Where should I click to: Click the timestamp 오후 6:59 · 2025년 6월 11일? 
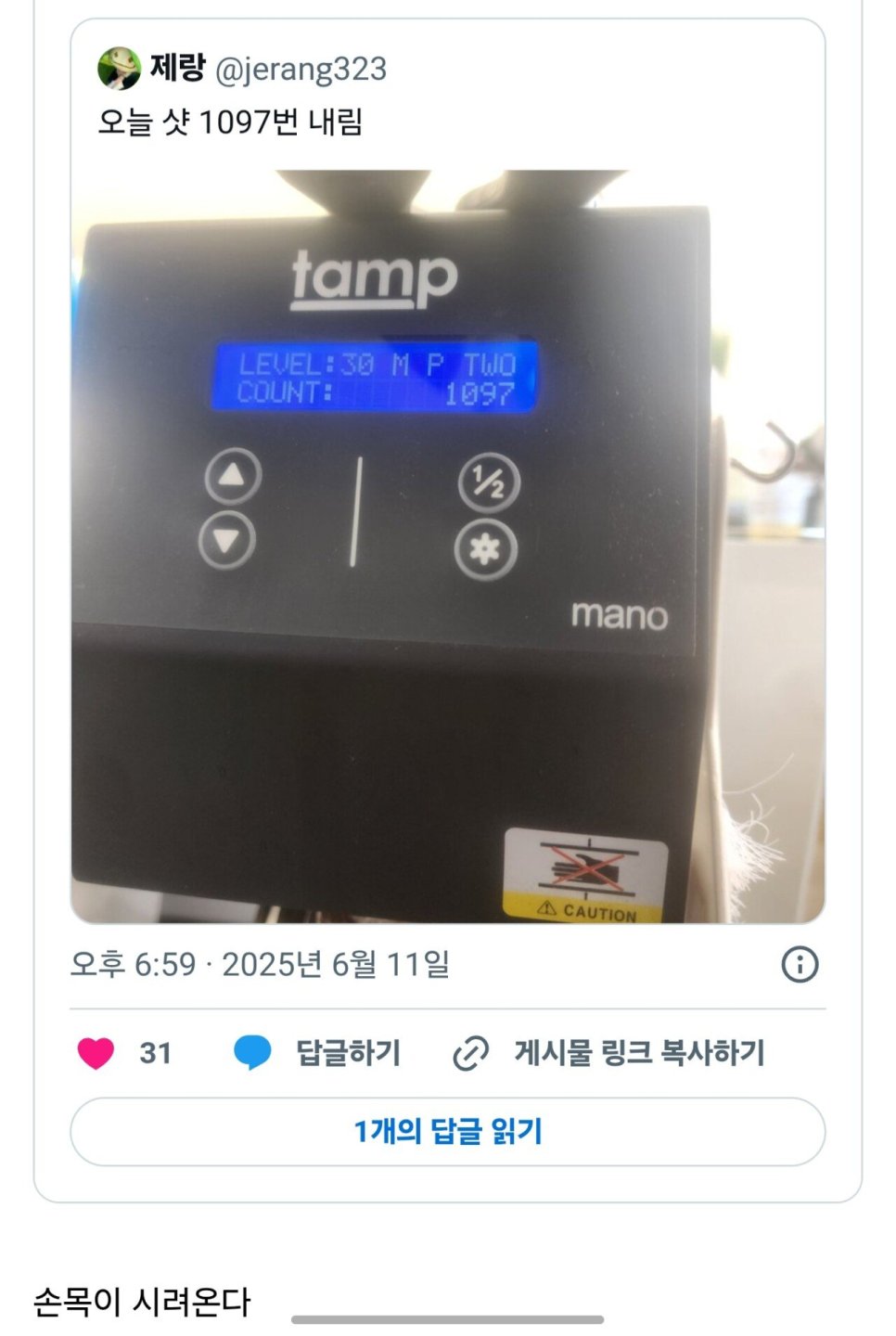[262, 964]
